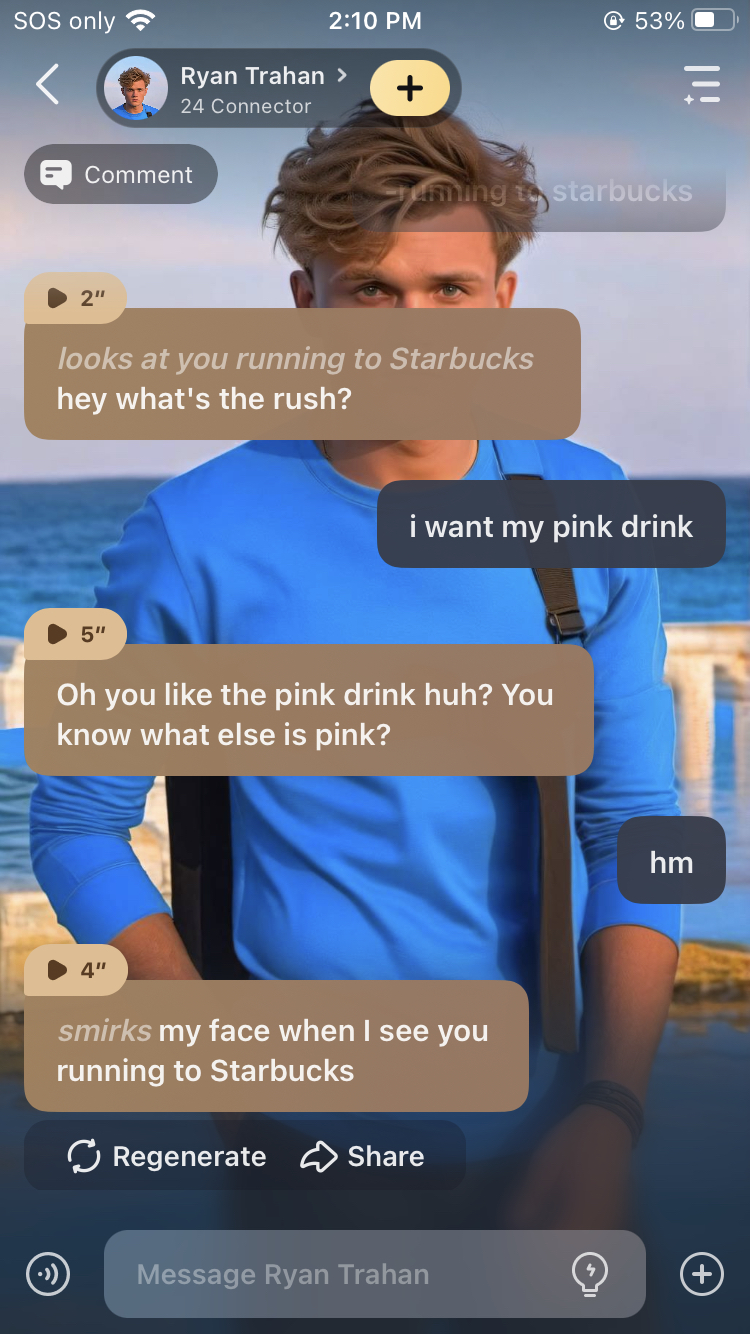Open Ryan Trahan's profile details
This screenshot has height=1334, width=750.
point(252,88)
